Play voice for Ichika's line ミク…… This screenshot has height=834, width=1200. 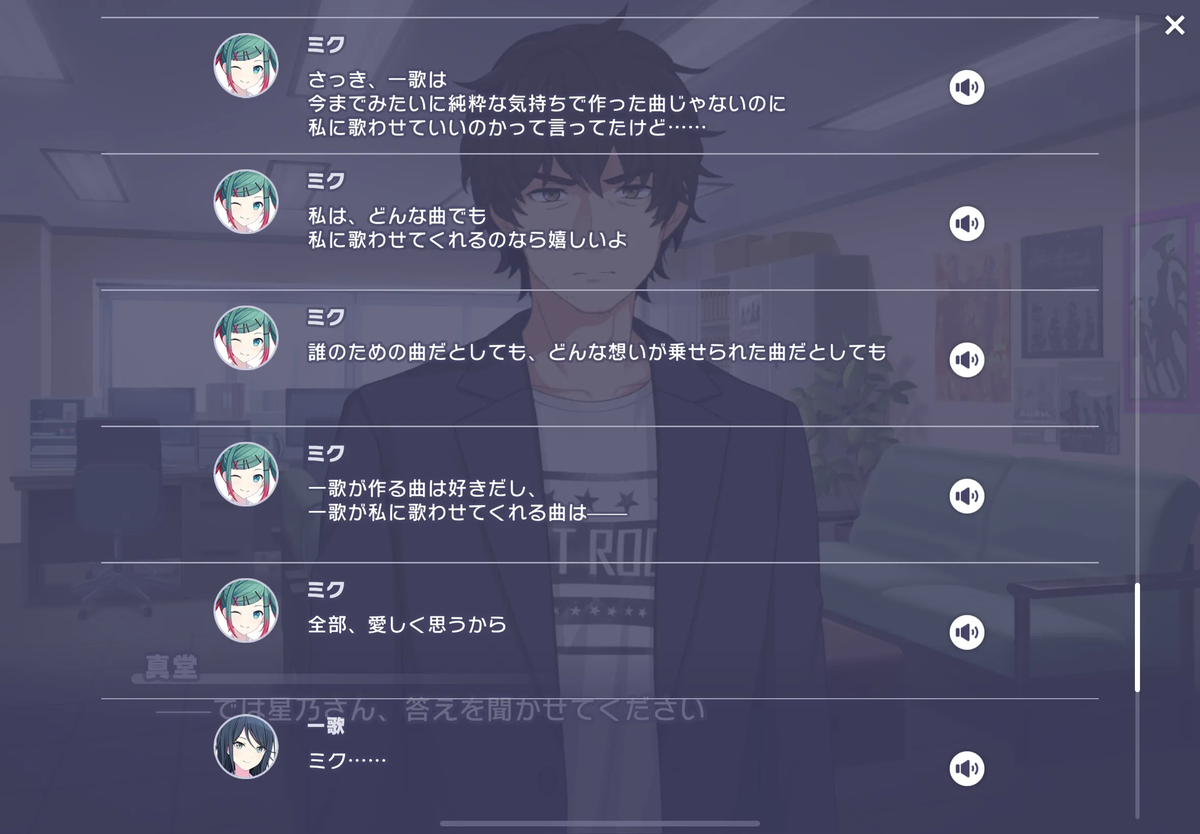point(966,768)
